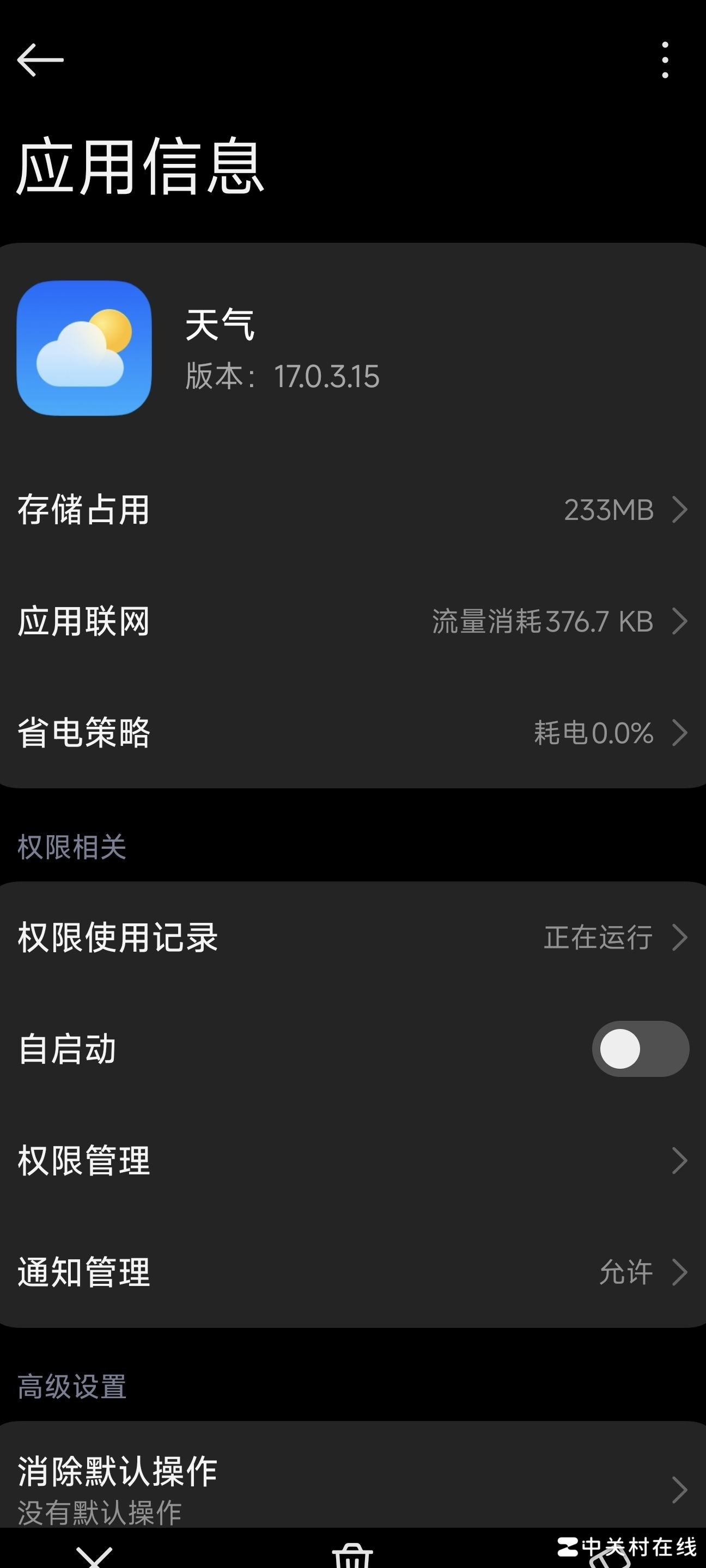Open 应用联网 network usage settings
This screenshot has width=706, height=1568.
click(x=352, y=621)
